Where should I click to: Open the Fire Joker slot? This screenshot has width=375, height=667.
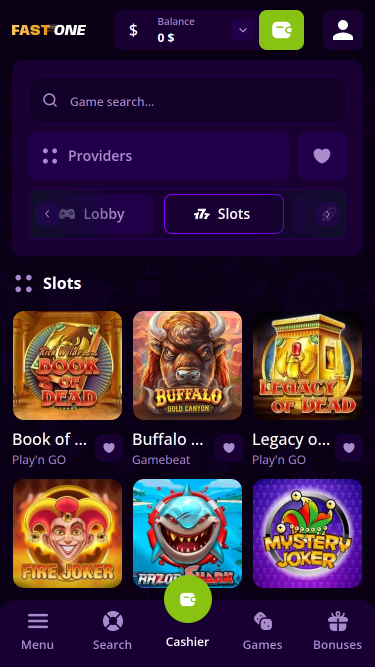pyautogui.click(x=68, y=533)
